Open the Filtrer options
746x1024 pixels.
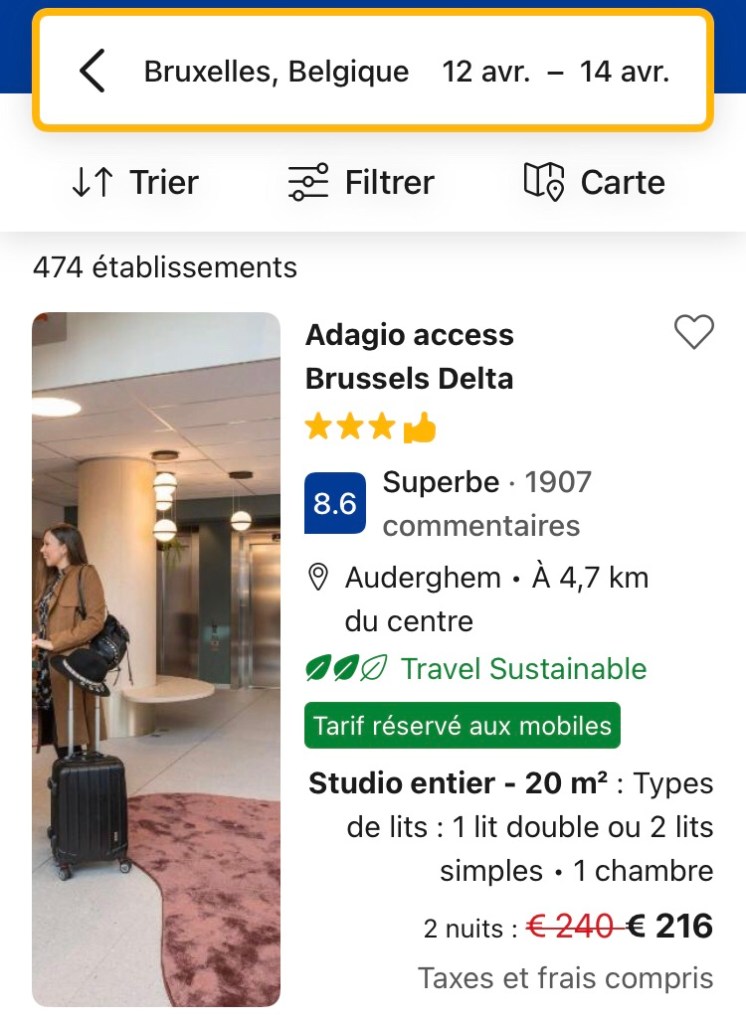pyautogui.click(x=360, y=182)
